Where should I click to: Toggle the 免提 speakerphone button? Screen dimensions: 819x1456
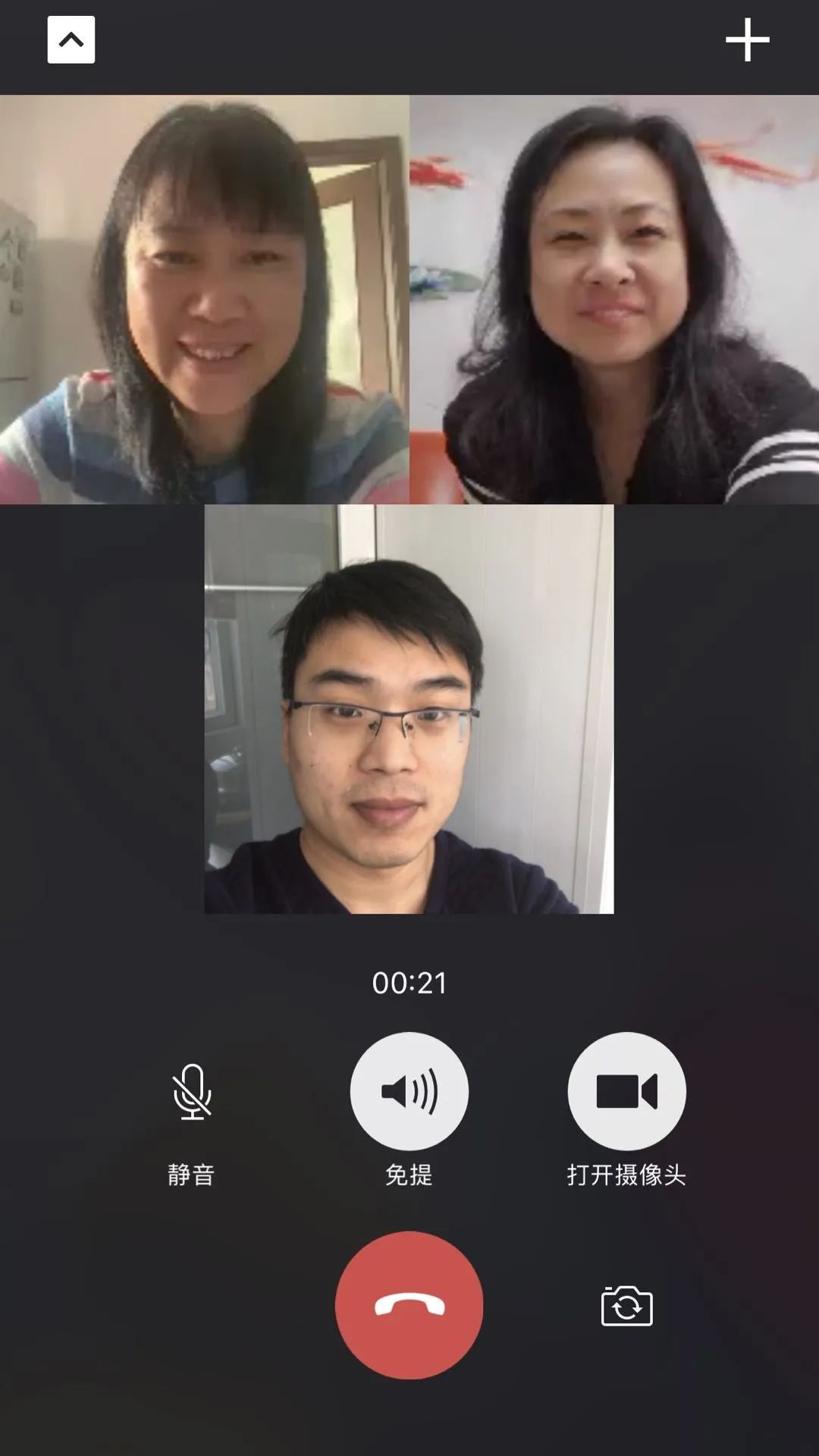[409, 1091]
